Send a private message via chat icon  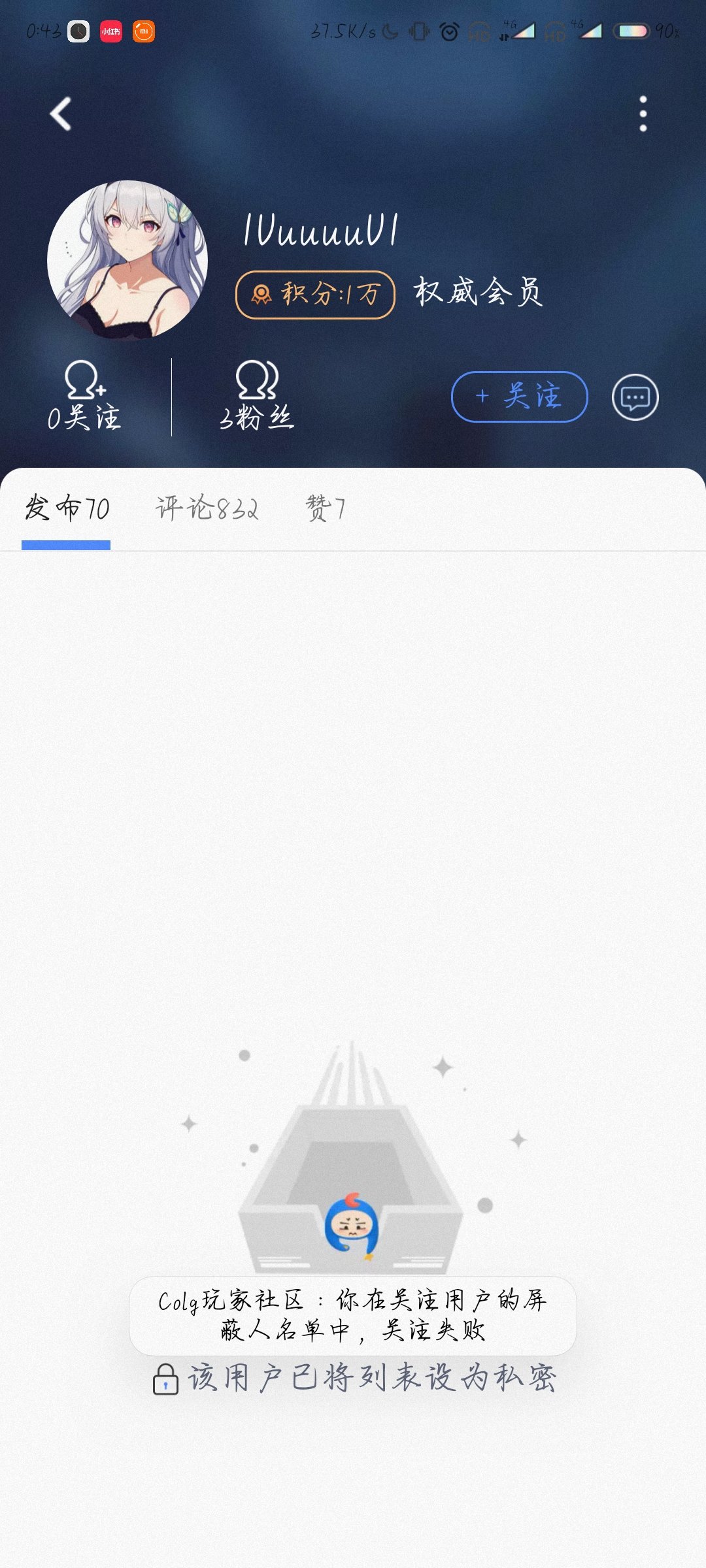pos(635,397)
